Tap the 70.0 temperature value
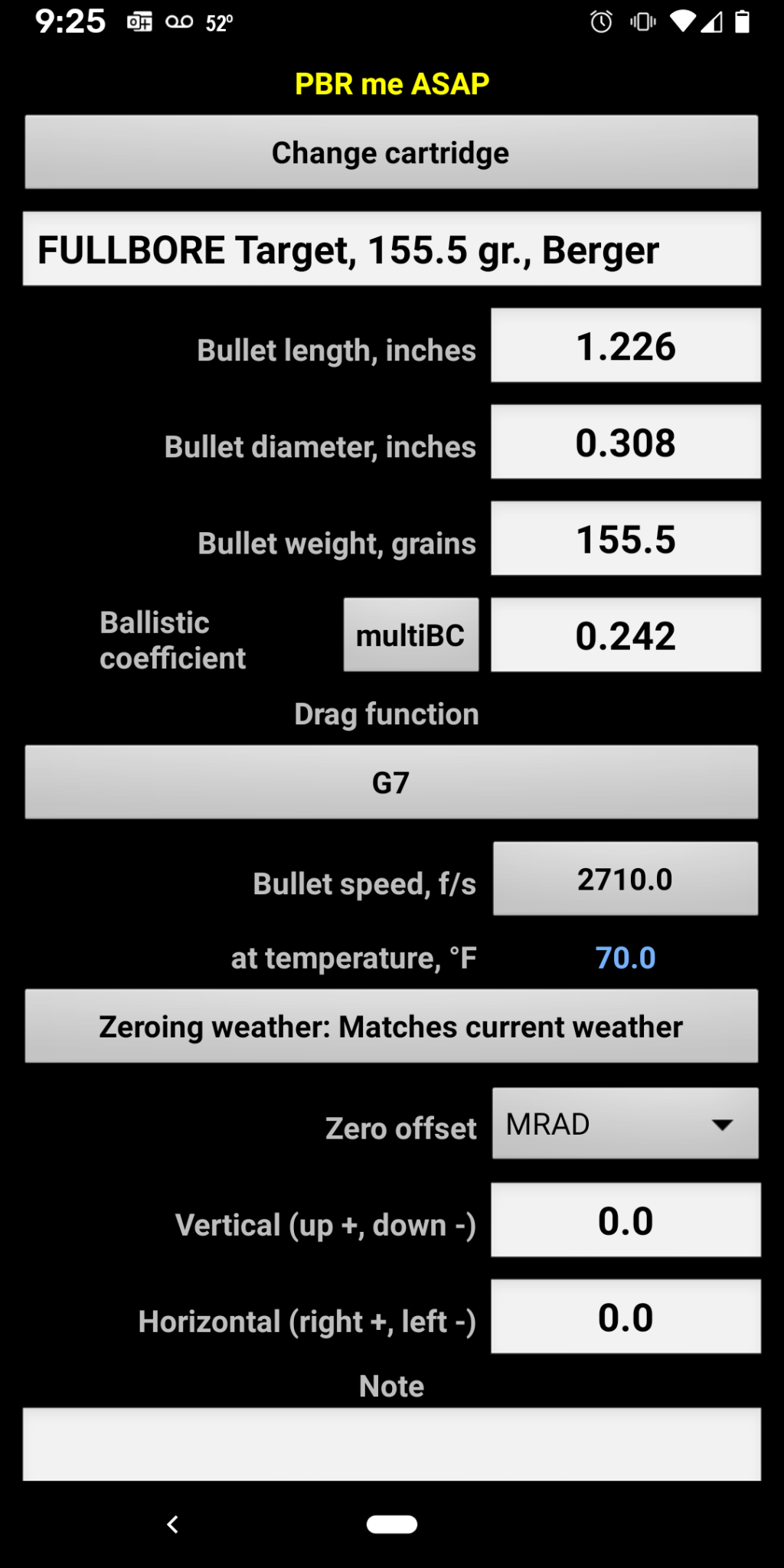Screen dimensions: 784x1568 coord(626,958)
